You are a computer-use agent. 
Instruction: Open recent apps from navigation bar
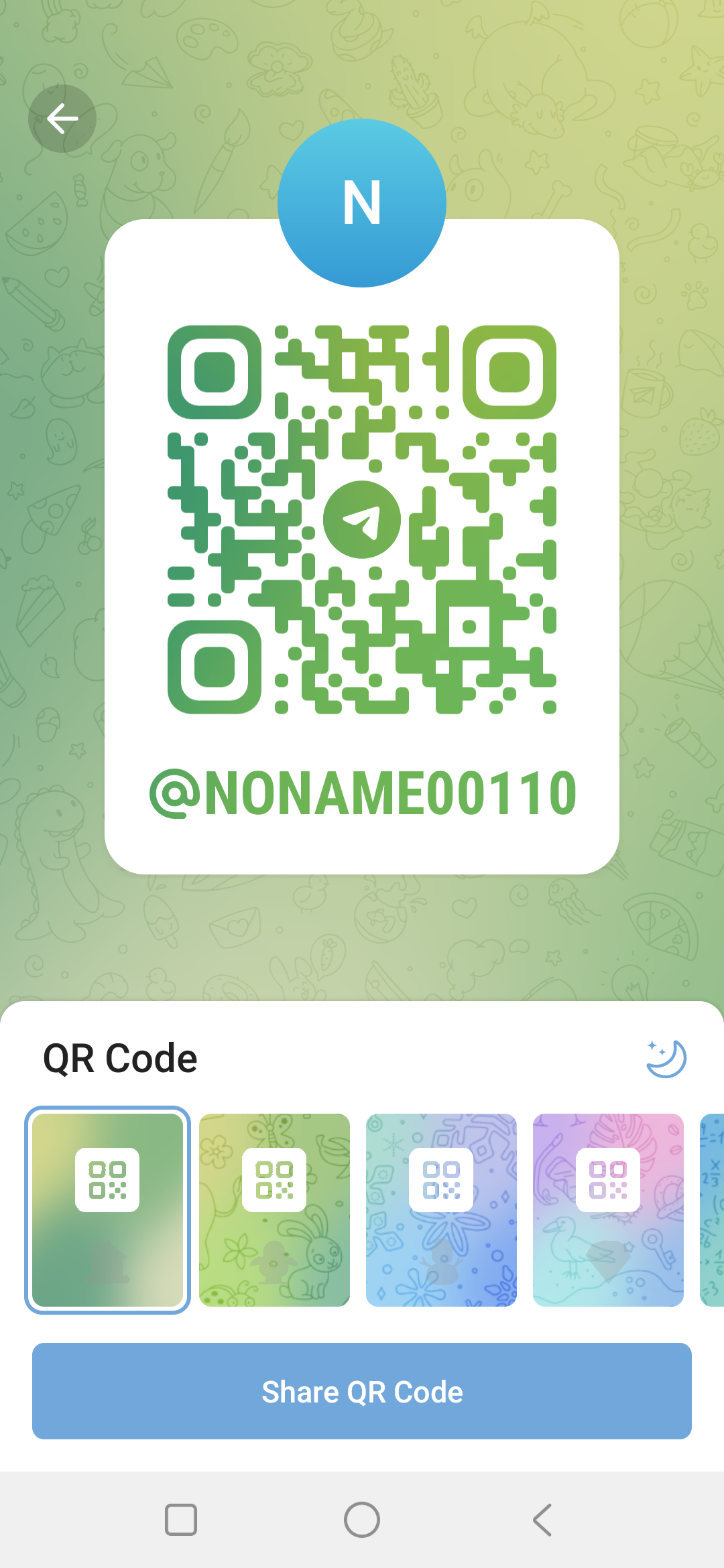(x=181, y=1520)
